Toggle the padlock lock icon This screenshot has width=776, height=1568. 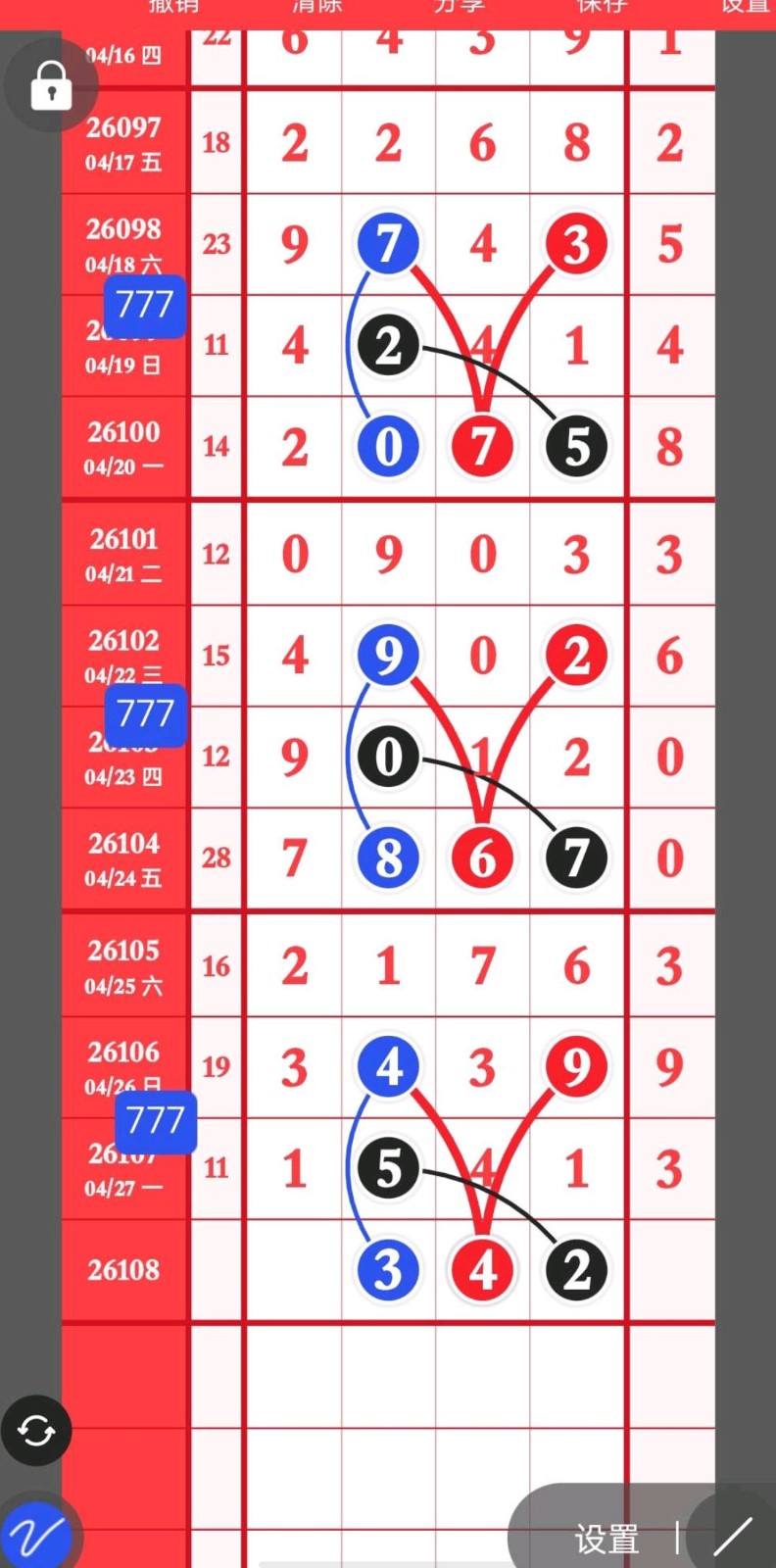tap(51, 85)
